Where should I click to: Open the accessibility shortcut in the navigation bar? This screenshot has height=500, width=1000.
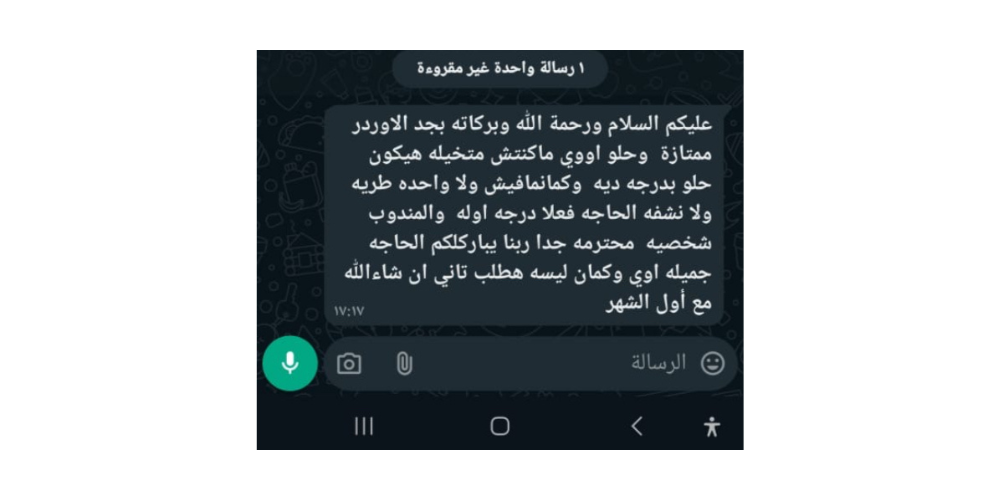(712, 427)
